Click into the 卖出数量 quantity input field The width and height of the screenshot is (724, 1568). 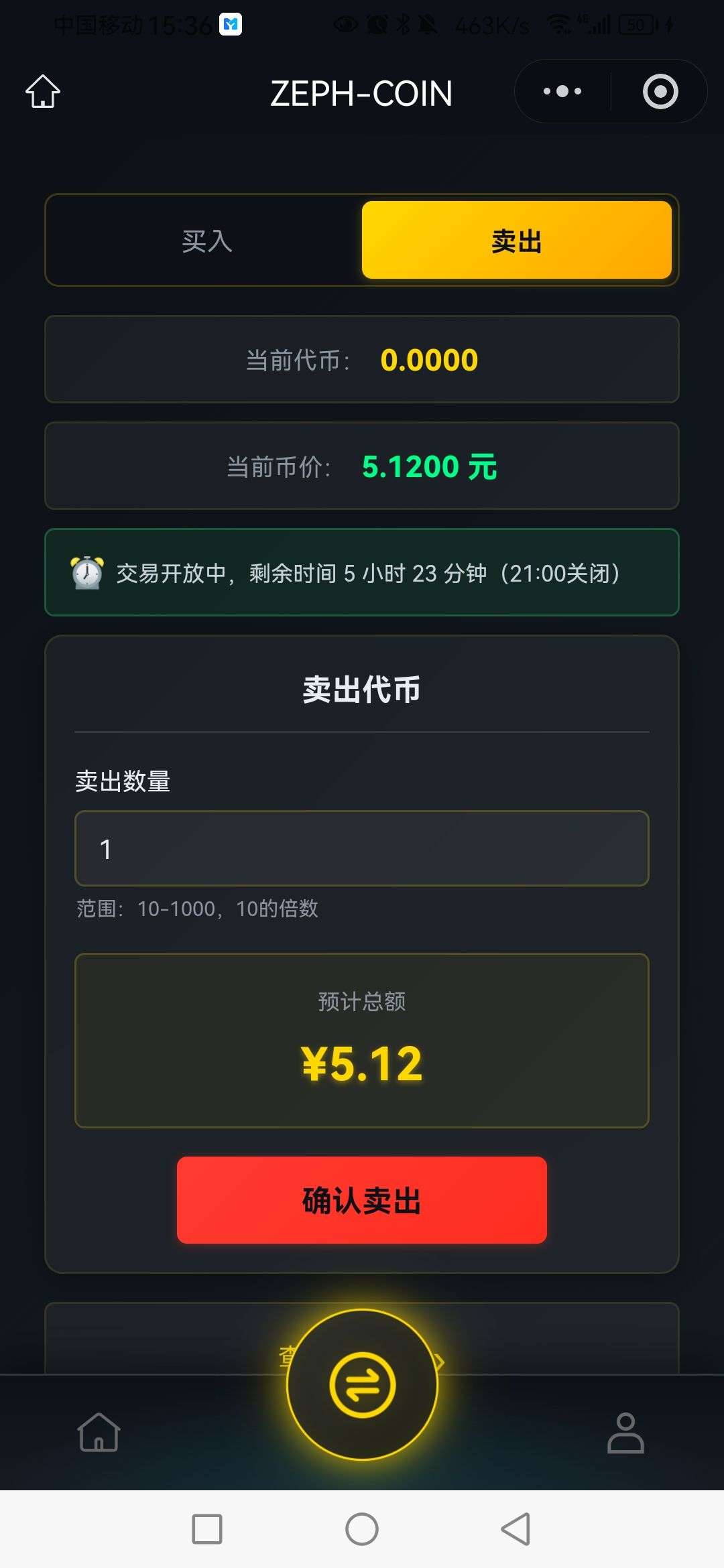[x=362, y=848]
